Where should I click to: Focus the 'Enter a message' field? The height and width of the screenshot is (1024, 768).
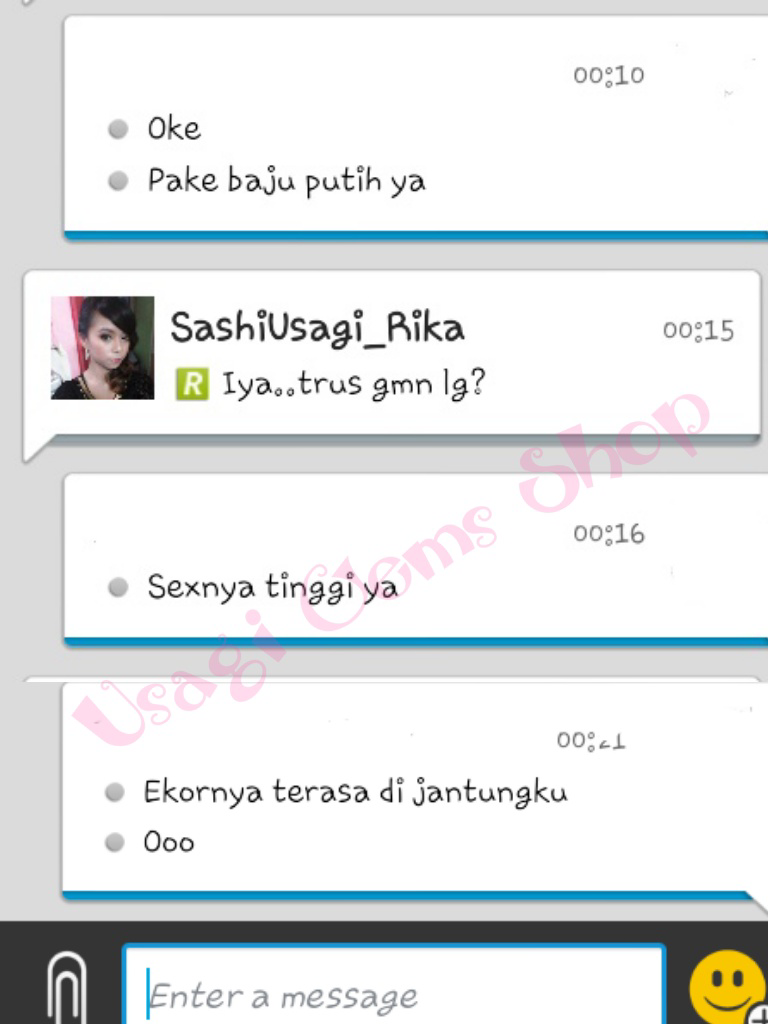tap(393, 992)
